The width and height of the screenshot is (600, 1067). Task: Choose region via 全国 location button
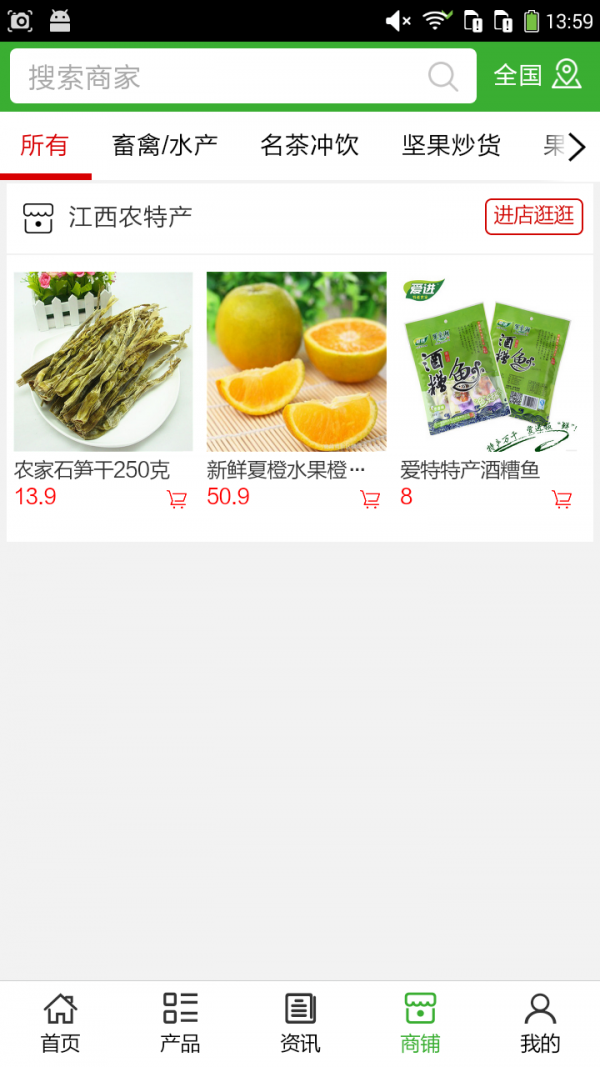point(538,75)
